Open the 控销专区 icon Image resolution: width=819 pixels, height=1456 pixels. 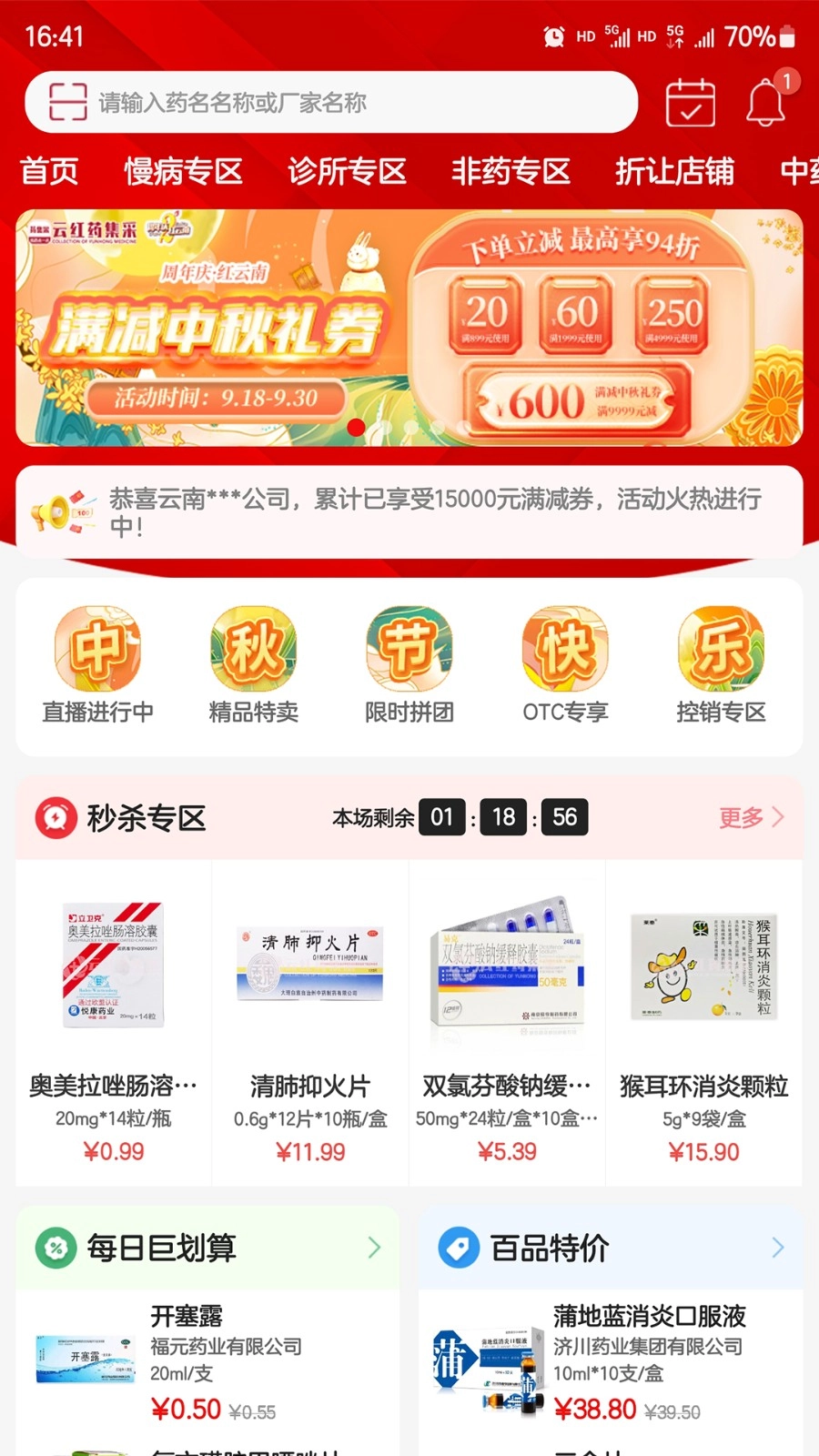point(721,648)
